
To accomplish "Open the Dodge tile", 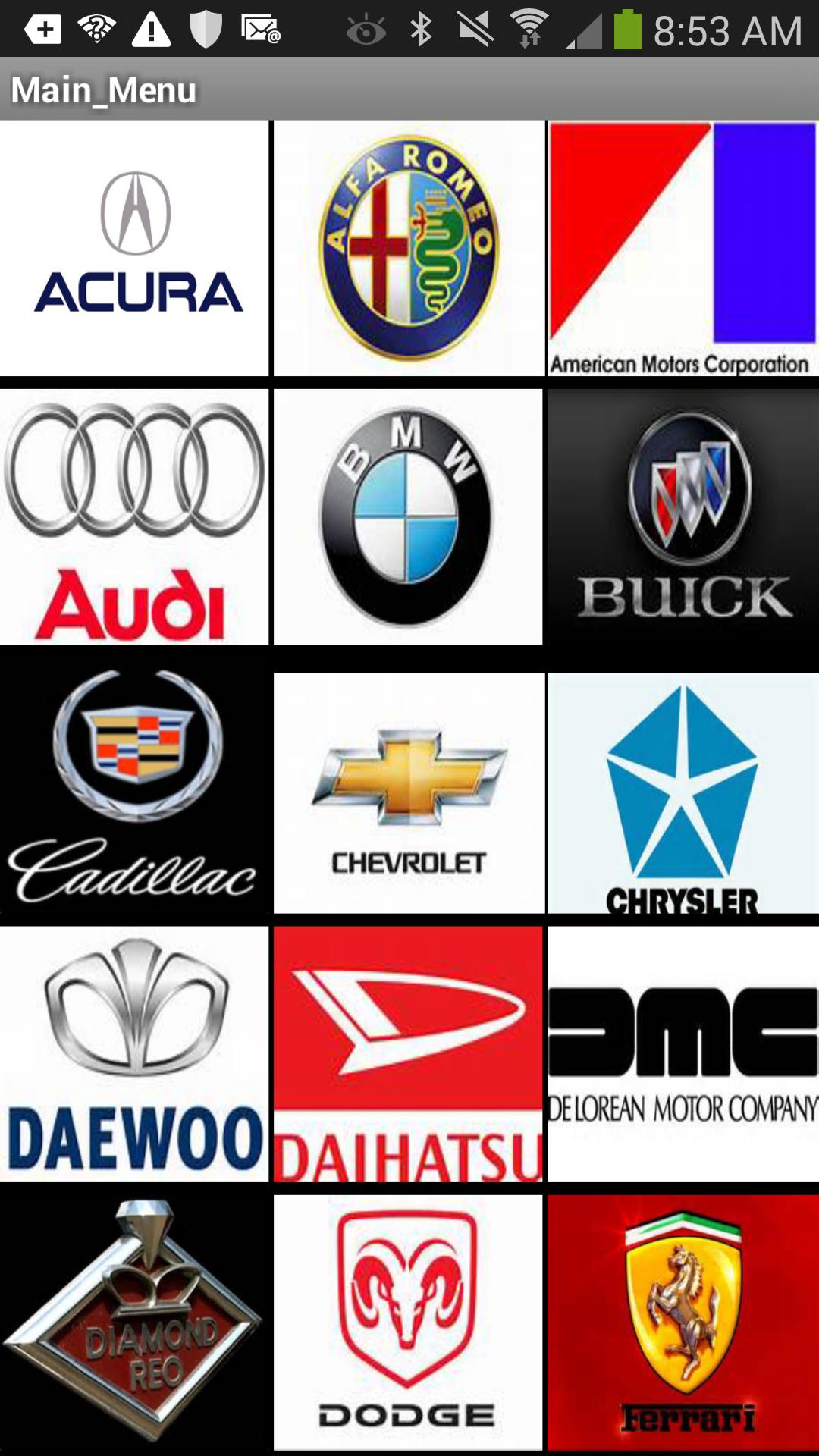I will click(x=408, y=1323).
